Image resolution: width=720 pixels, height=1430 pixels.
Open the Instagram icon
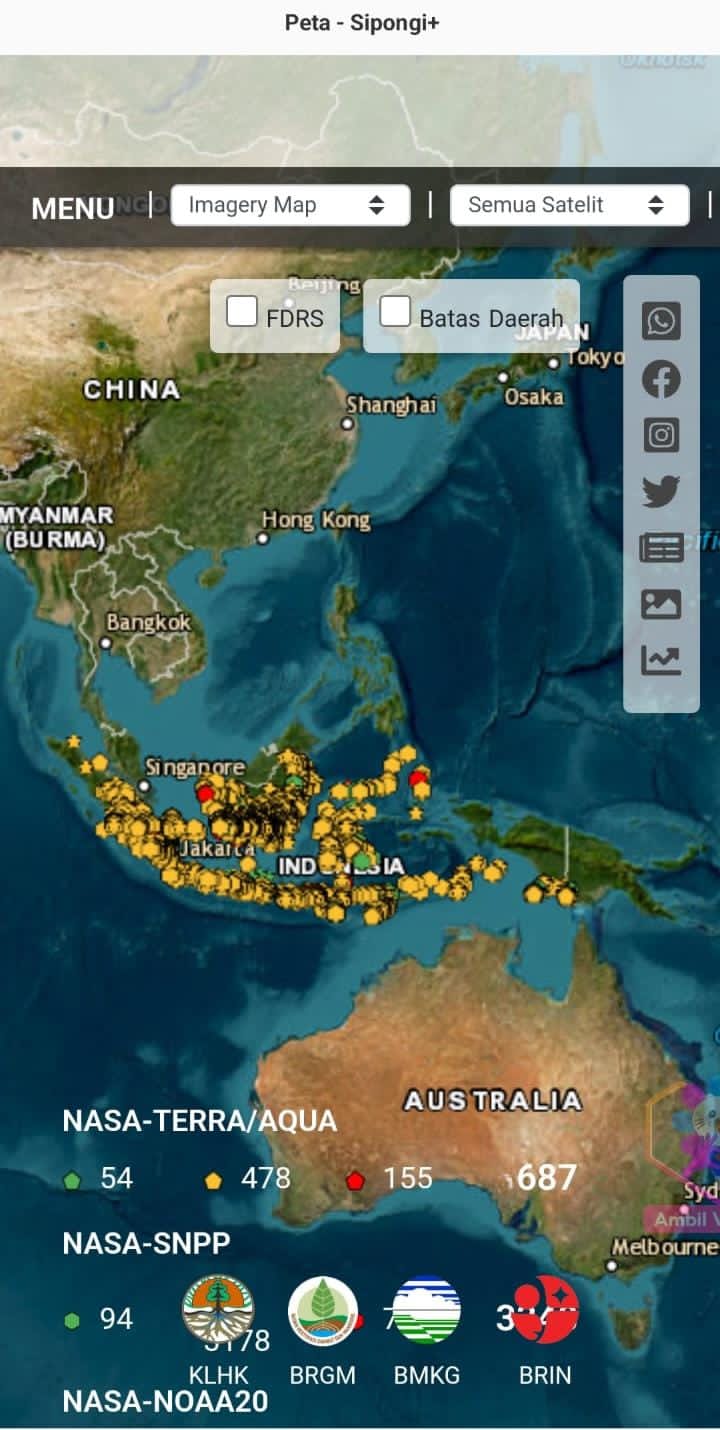661,435
